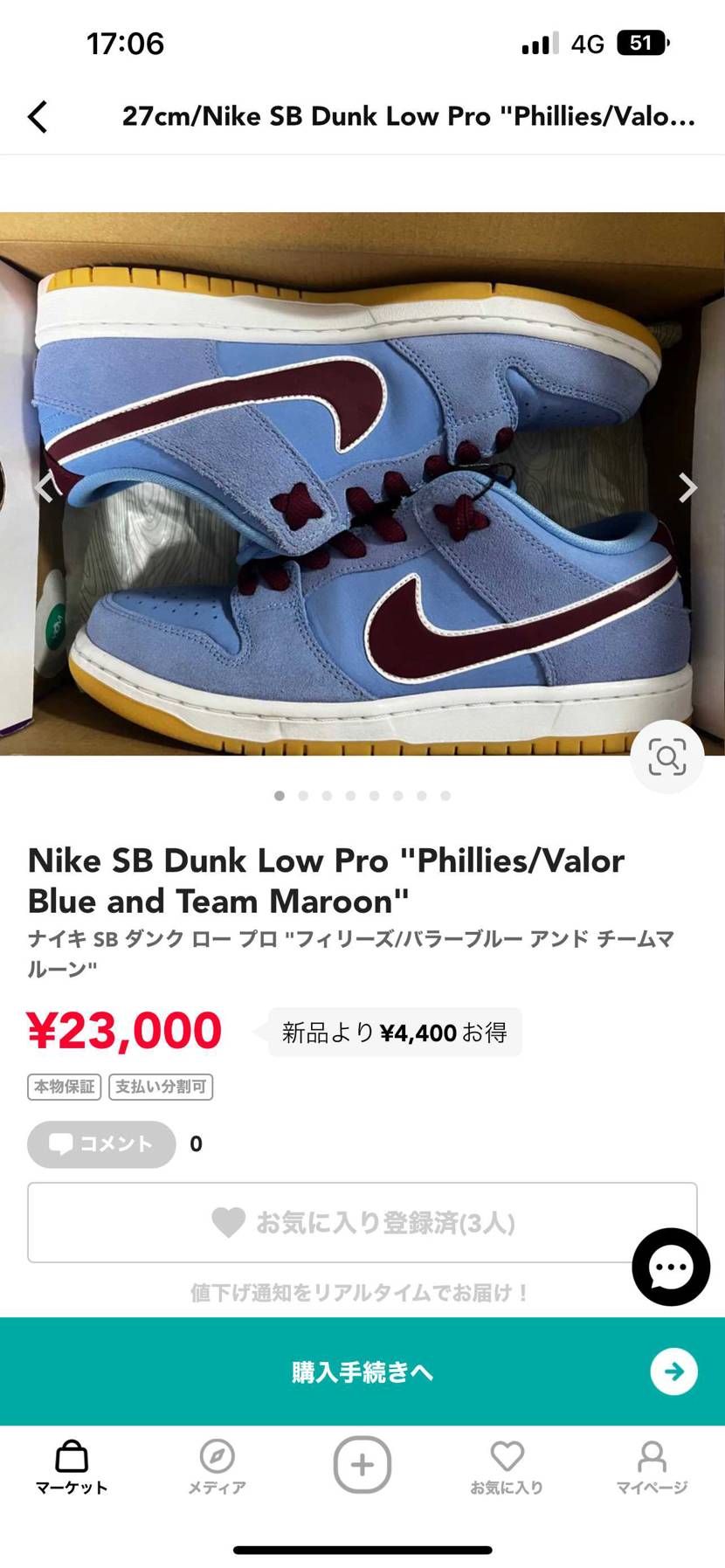This screenshot has height=1568, width=725.
Task: Open the image search lens icon
Action: point(668,757)
